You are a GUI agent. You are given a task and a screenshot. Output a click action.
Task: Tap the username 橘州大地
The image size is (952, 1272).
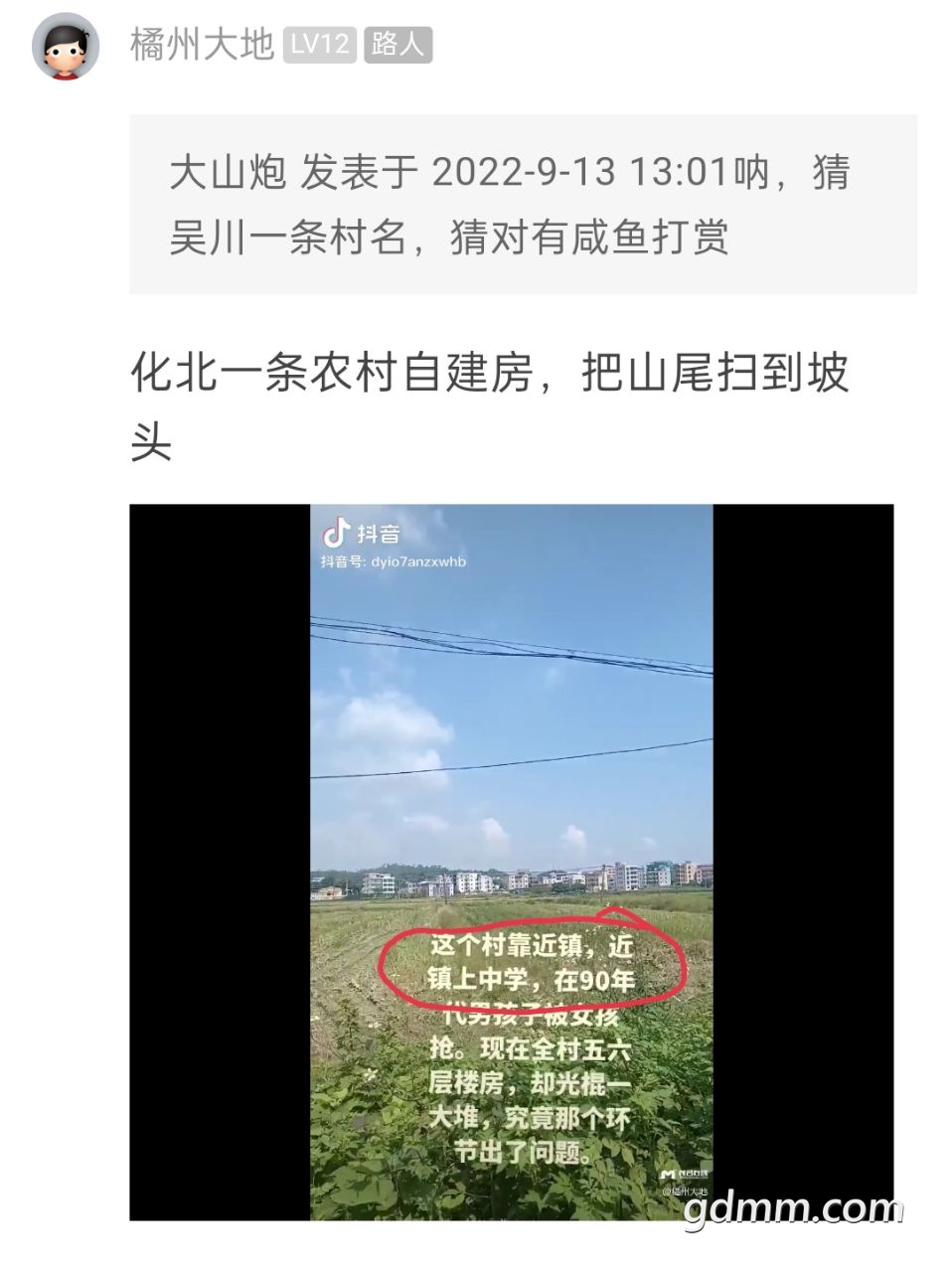[x=202, y=45]
